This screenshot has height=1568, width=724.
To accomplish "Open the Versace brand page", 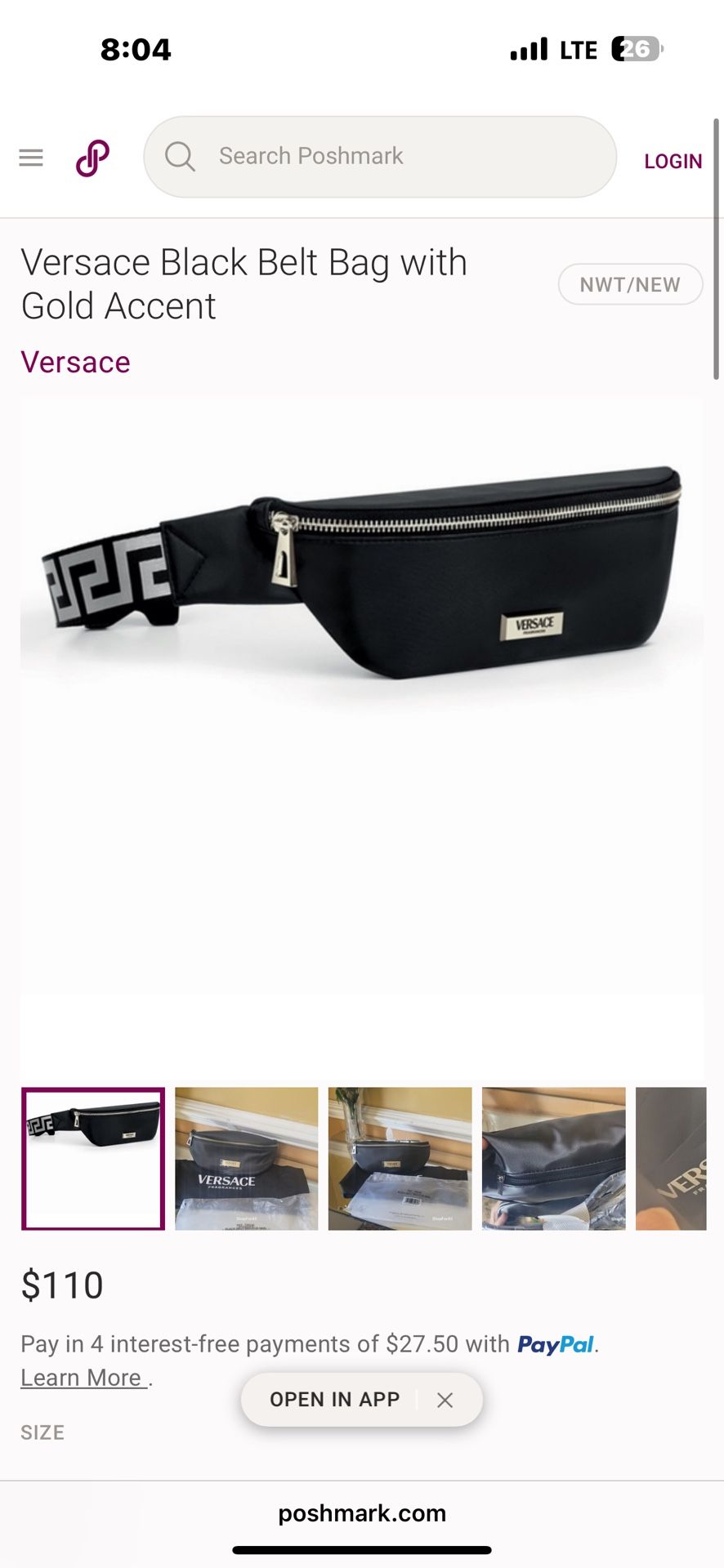I will click(75, 362).
